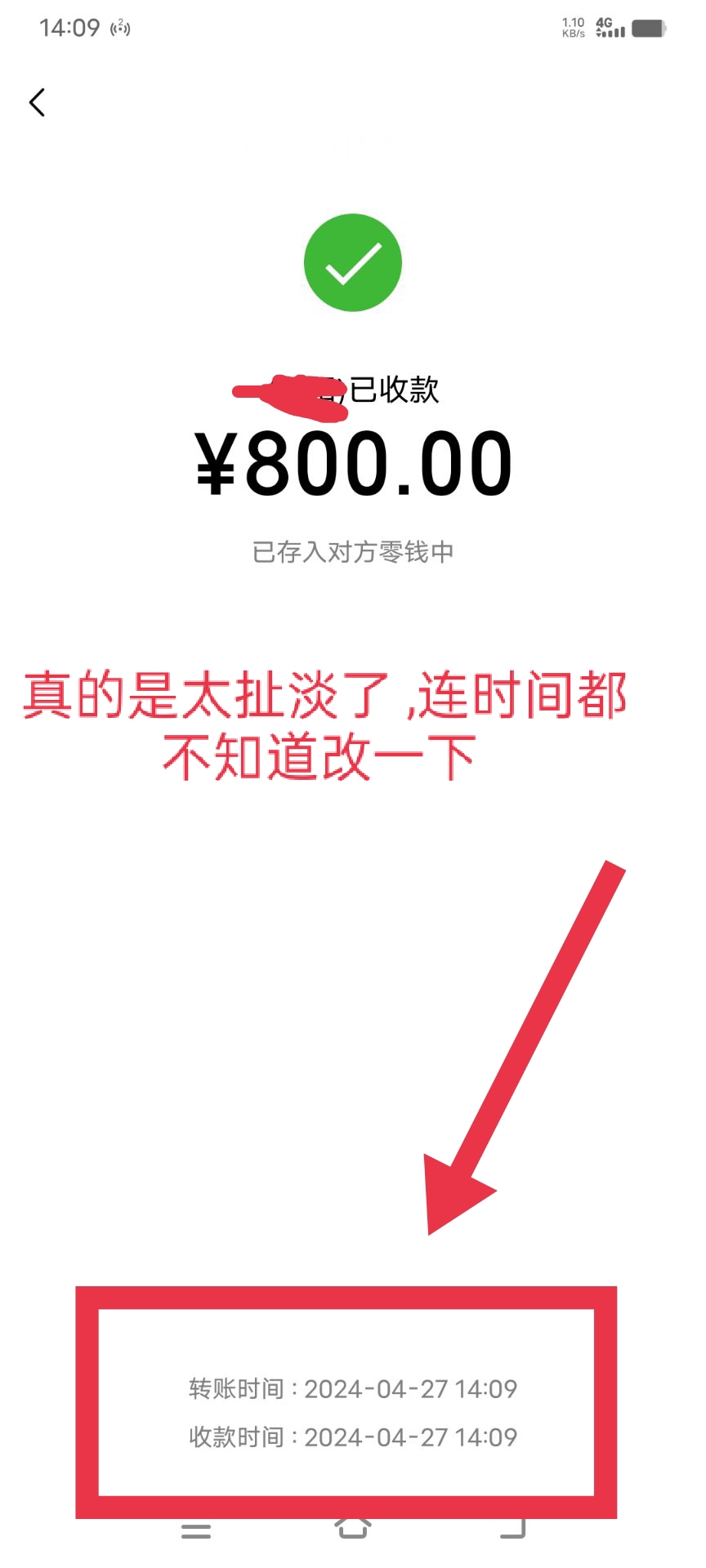Tap the battery indicator in status bar

click(648, 27)
